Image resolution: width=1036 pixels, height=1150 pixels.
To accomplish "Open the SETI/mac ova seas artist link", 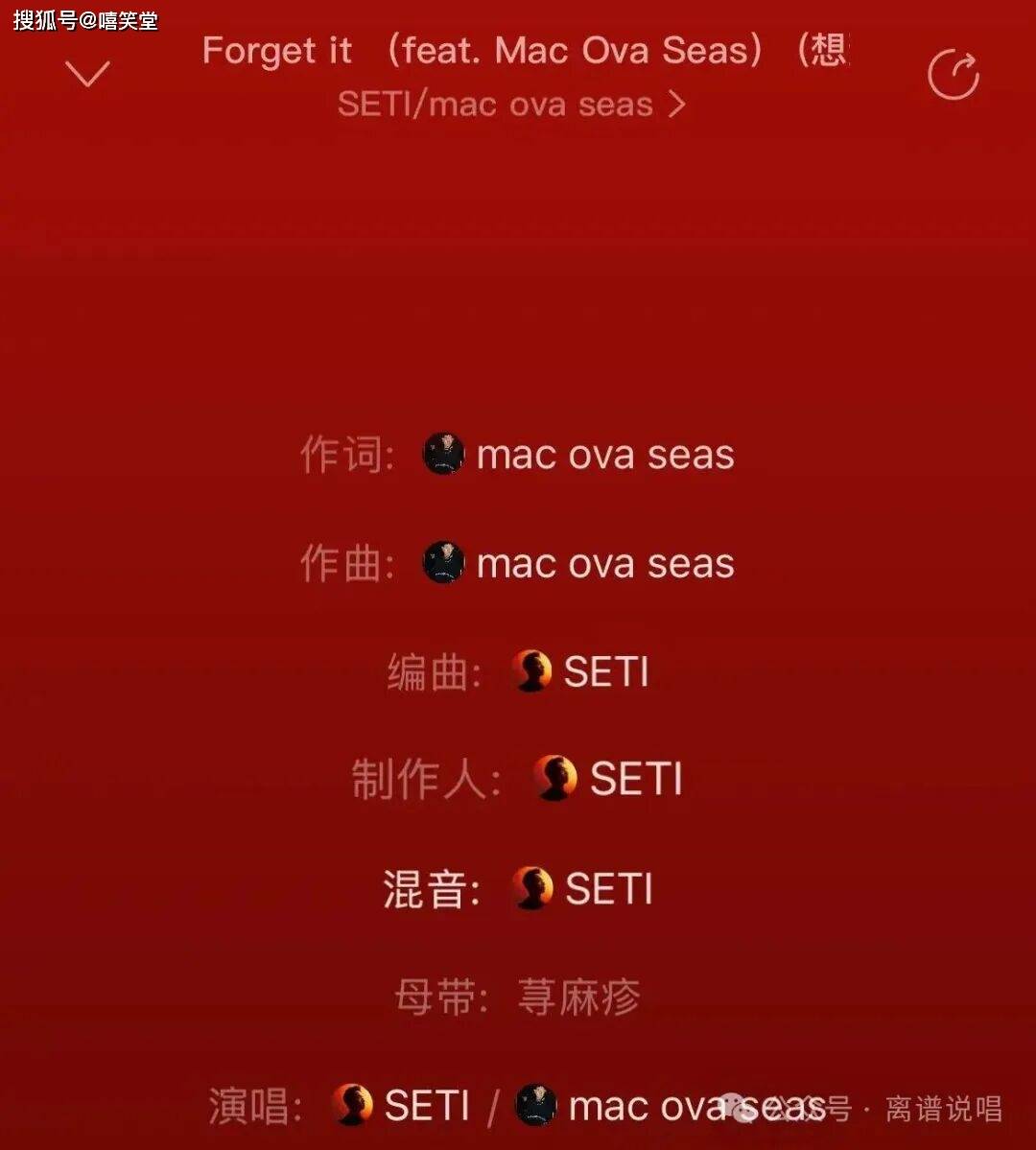I will click(x=510, y=105).
